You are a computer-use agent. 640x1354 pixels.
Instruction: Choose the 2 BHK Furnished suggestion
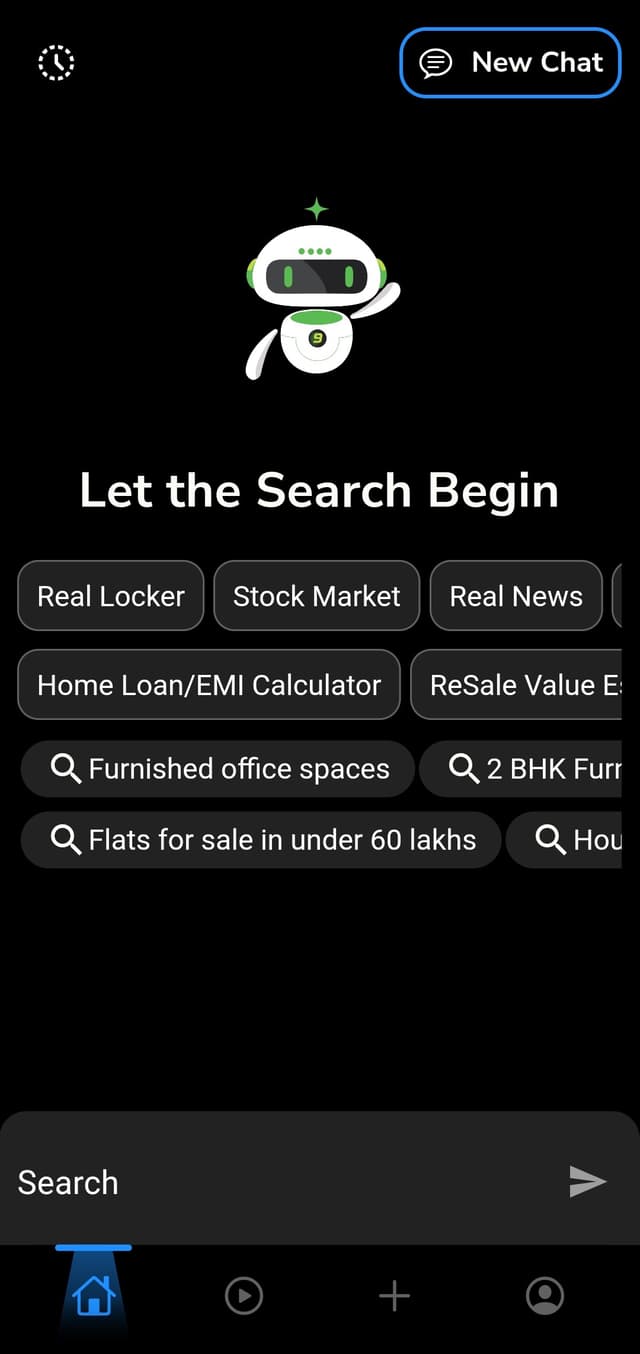[x=525, y=769]
